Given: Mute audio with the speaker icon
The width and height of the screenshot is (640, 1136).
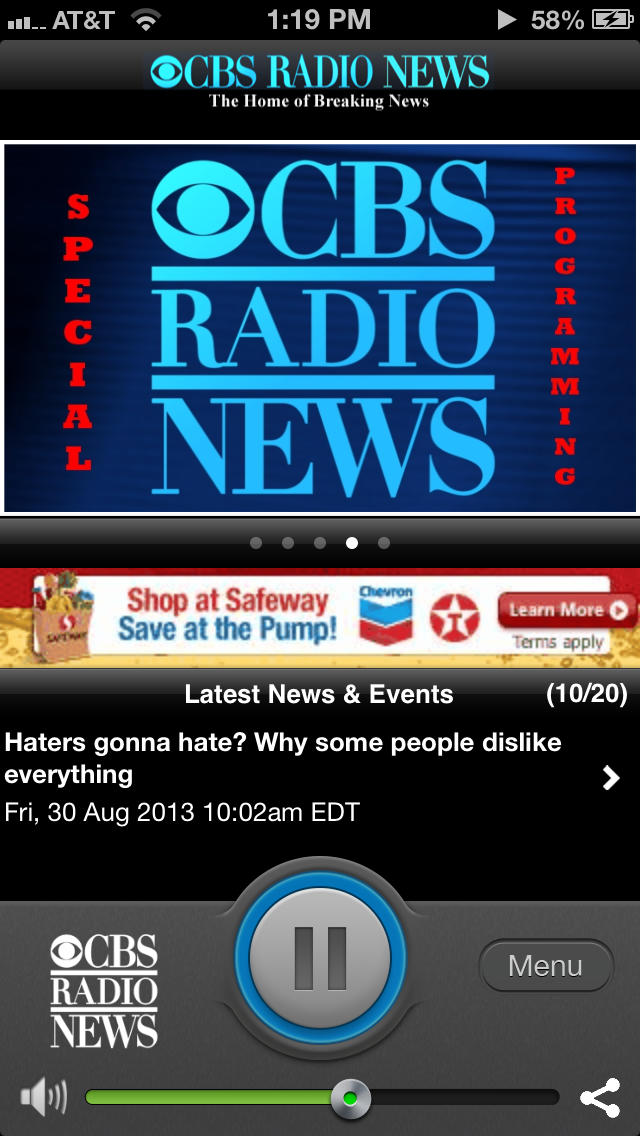Looking at the screenshot, I should [43, 1098].
